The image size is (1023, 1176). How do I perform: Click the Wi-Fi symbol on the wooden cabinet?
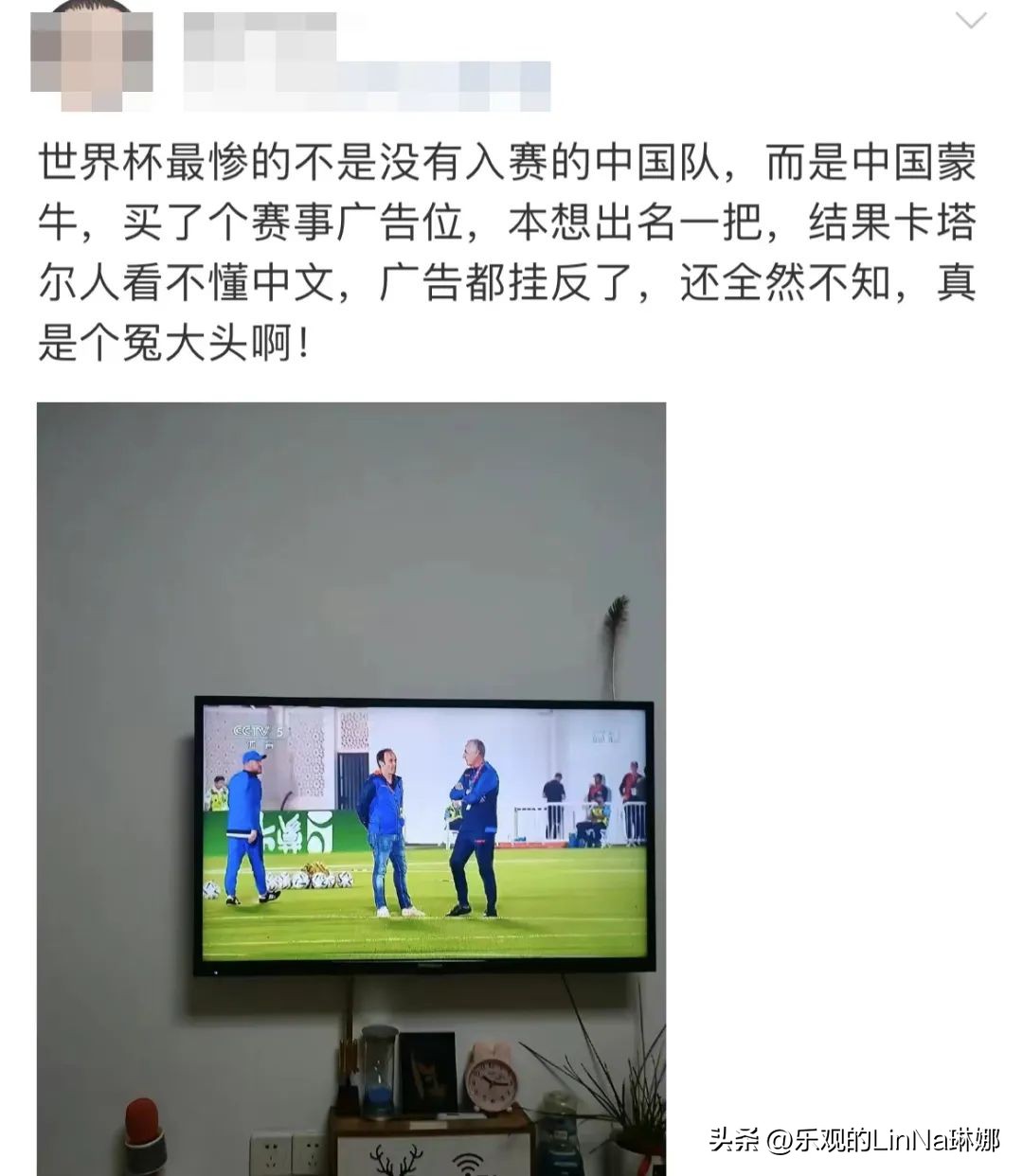pos(470,1163)
